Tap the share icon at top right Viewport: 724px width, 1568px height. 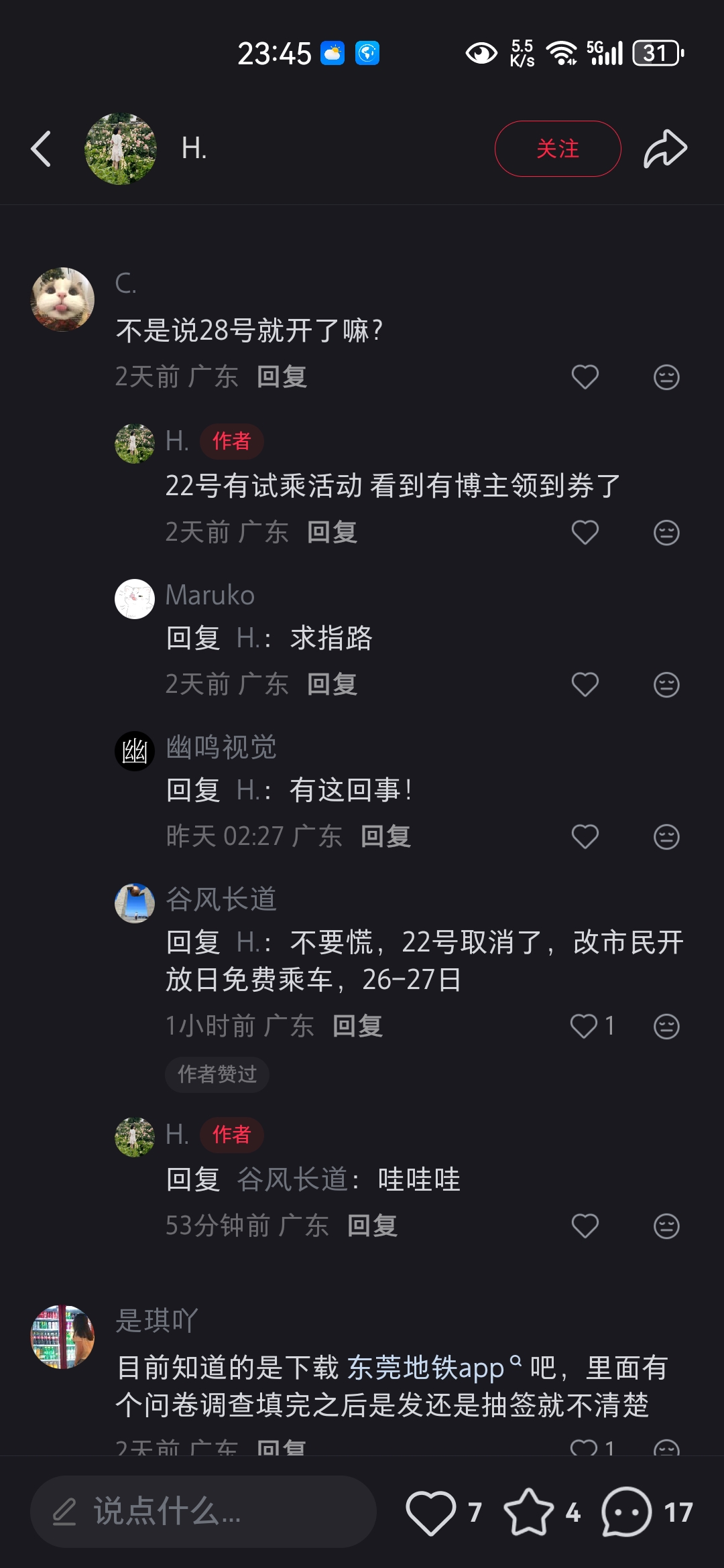[666, 148]
